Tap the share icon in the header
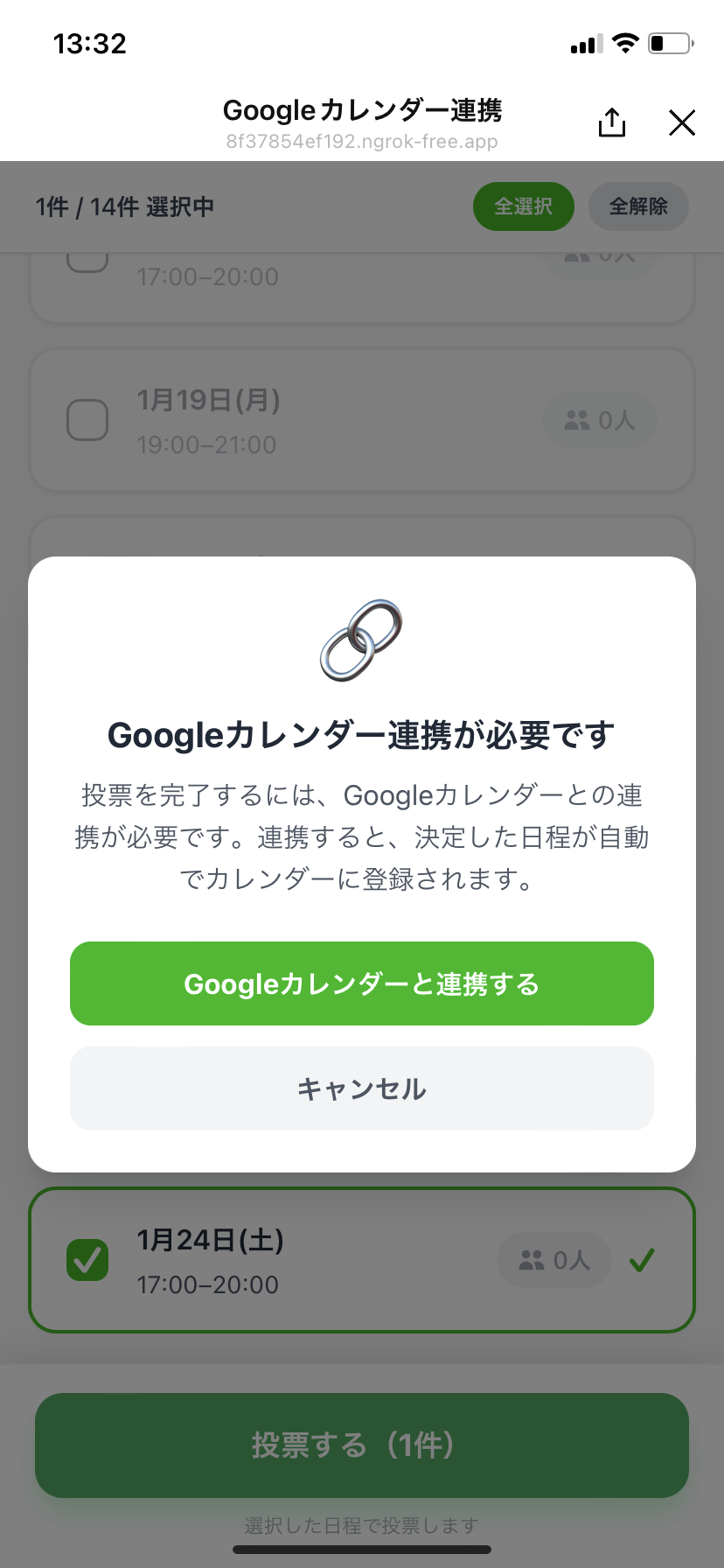 (x=611, y=123)
